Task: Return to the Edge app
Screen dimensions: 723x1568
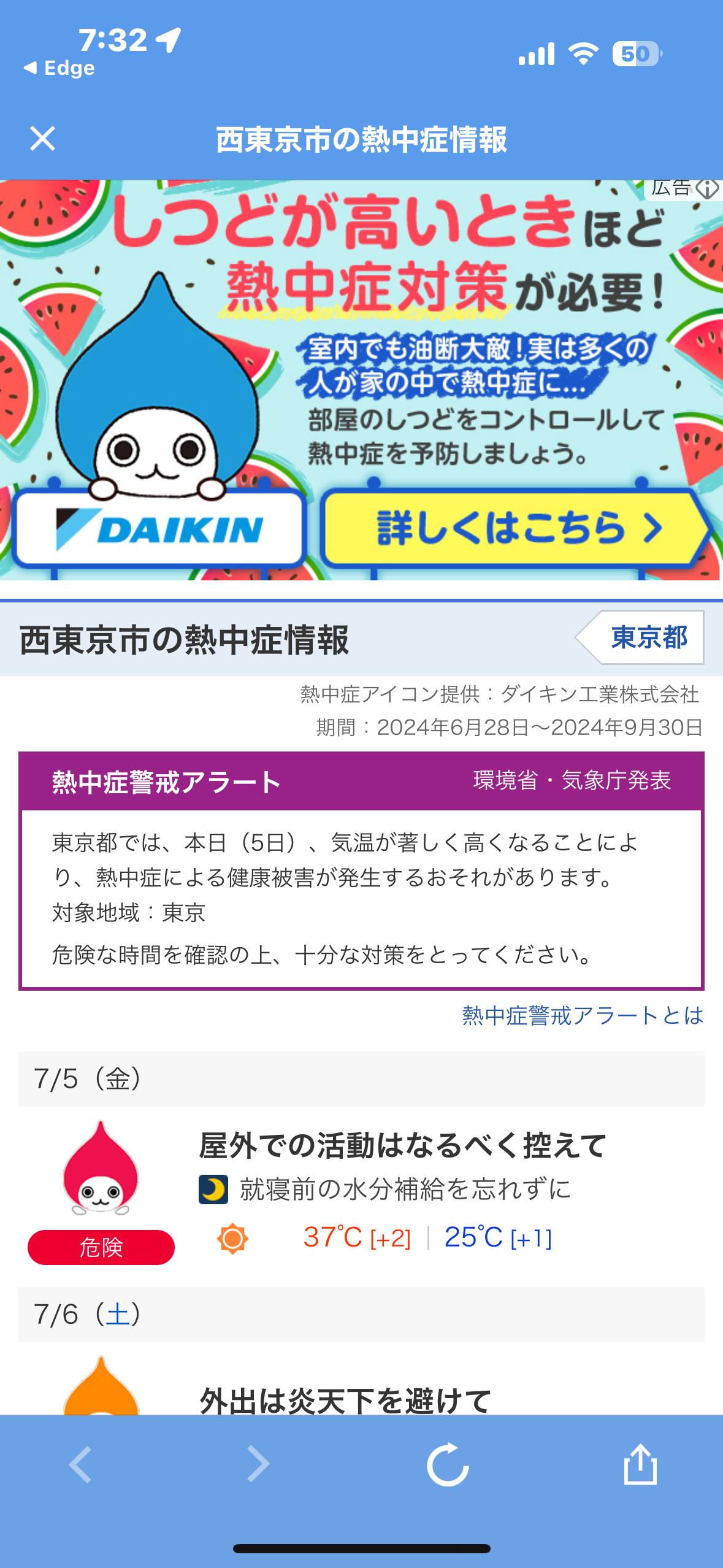Action: pos(59,67)
